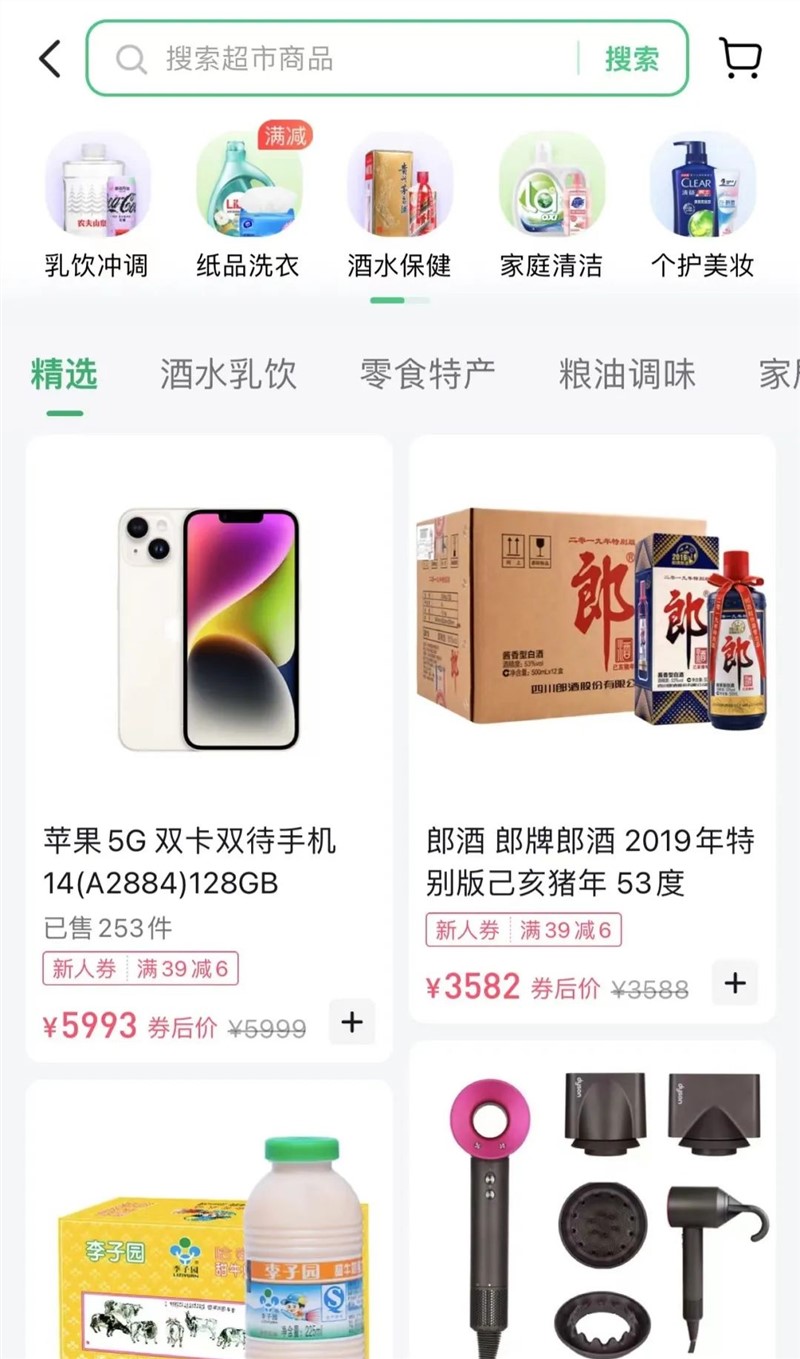Open the 李子园 milk drink product card
800x1359 pixels.
208,1230
